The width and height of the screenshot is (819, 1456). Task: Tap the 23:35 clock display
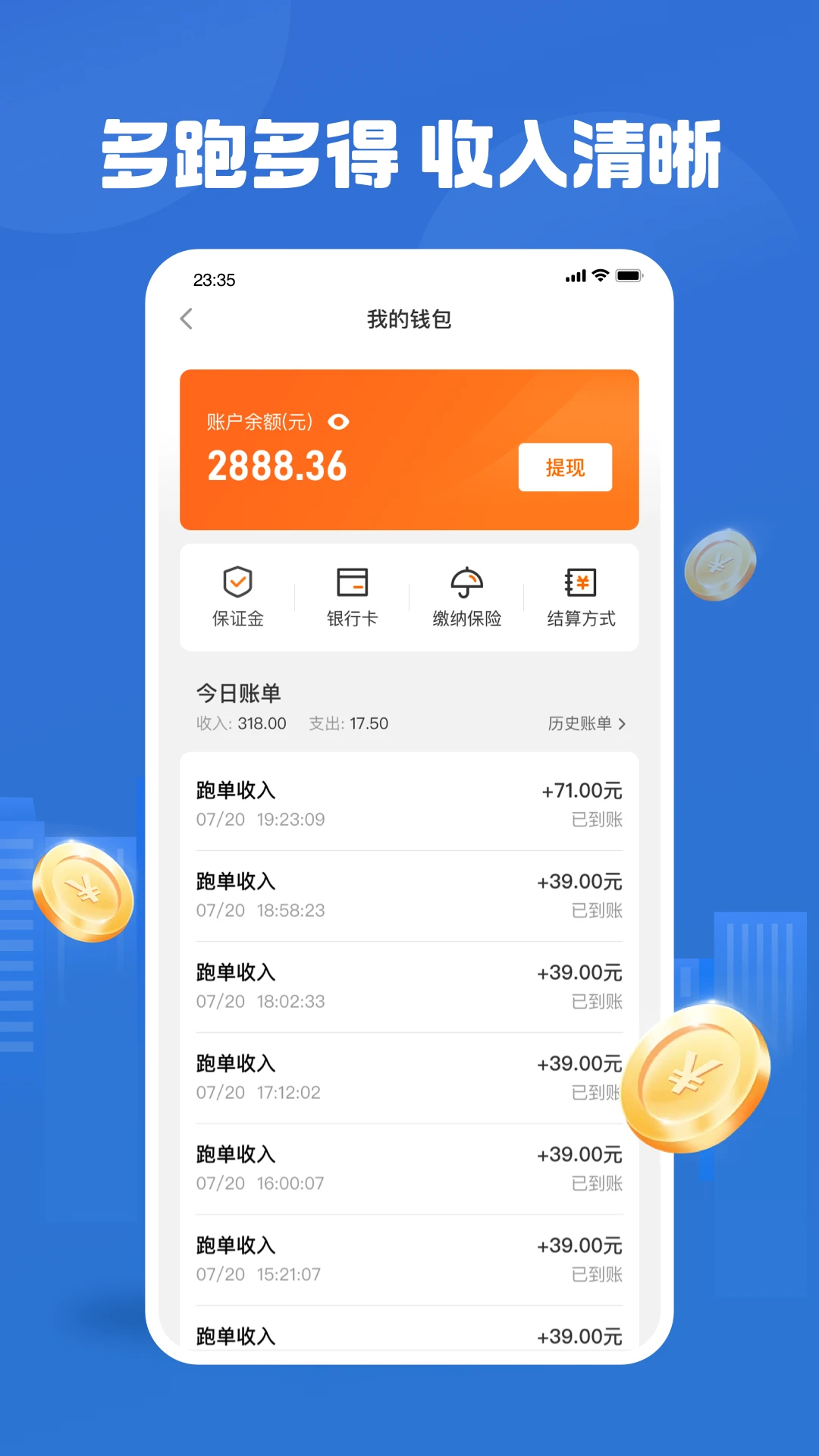215,281
